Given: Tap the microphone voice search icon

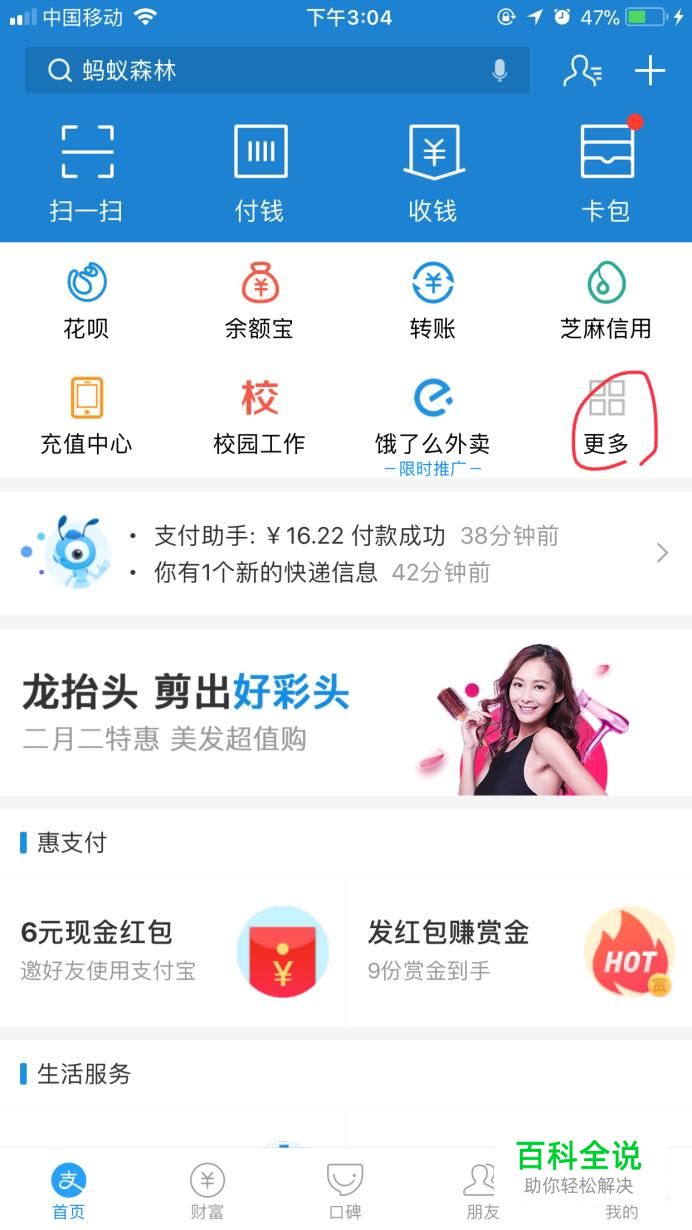Looking at the screenshot, I should [x=499, y=71].
